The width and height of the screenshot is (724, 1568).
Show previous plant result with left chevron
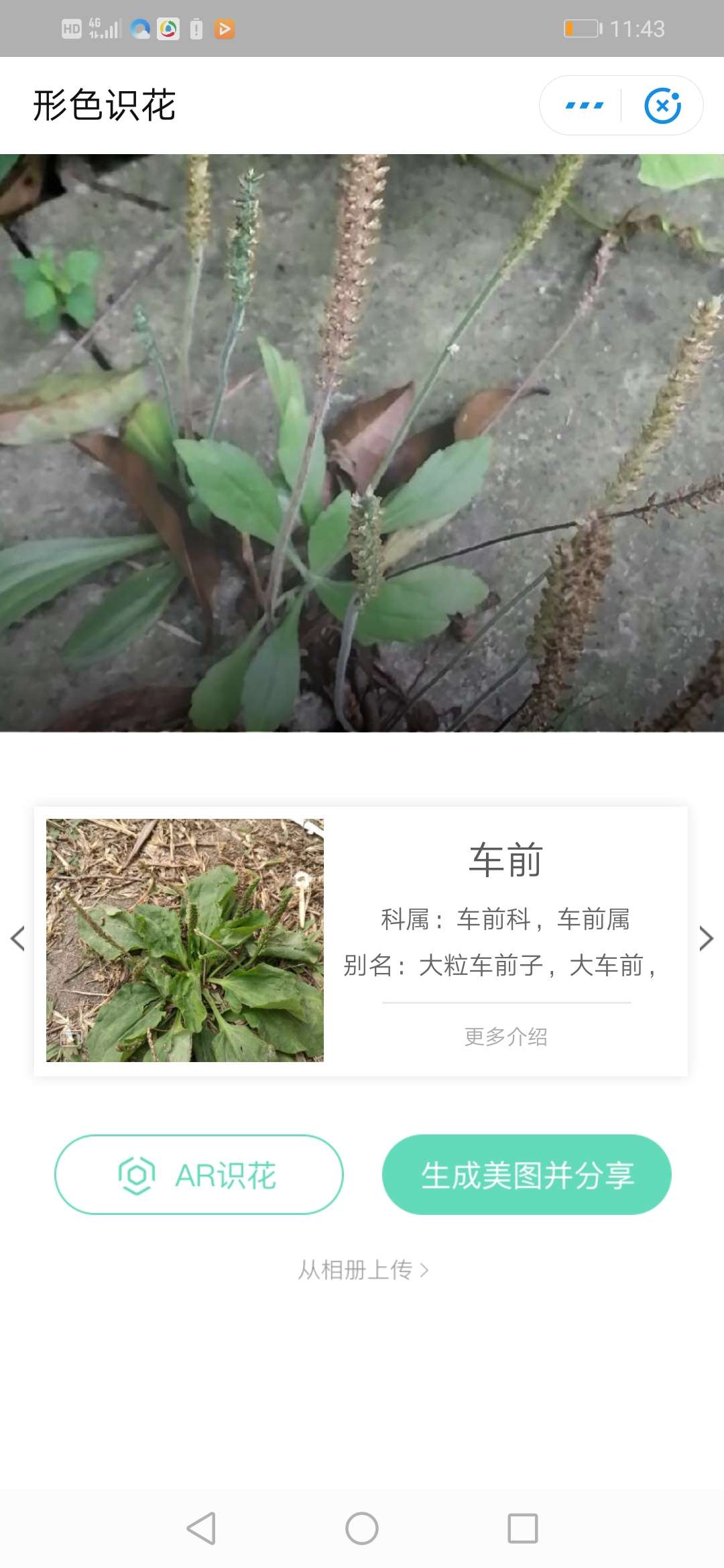18,939
